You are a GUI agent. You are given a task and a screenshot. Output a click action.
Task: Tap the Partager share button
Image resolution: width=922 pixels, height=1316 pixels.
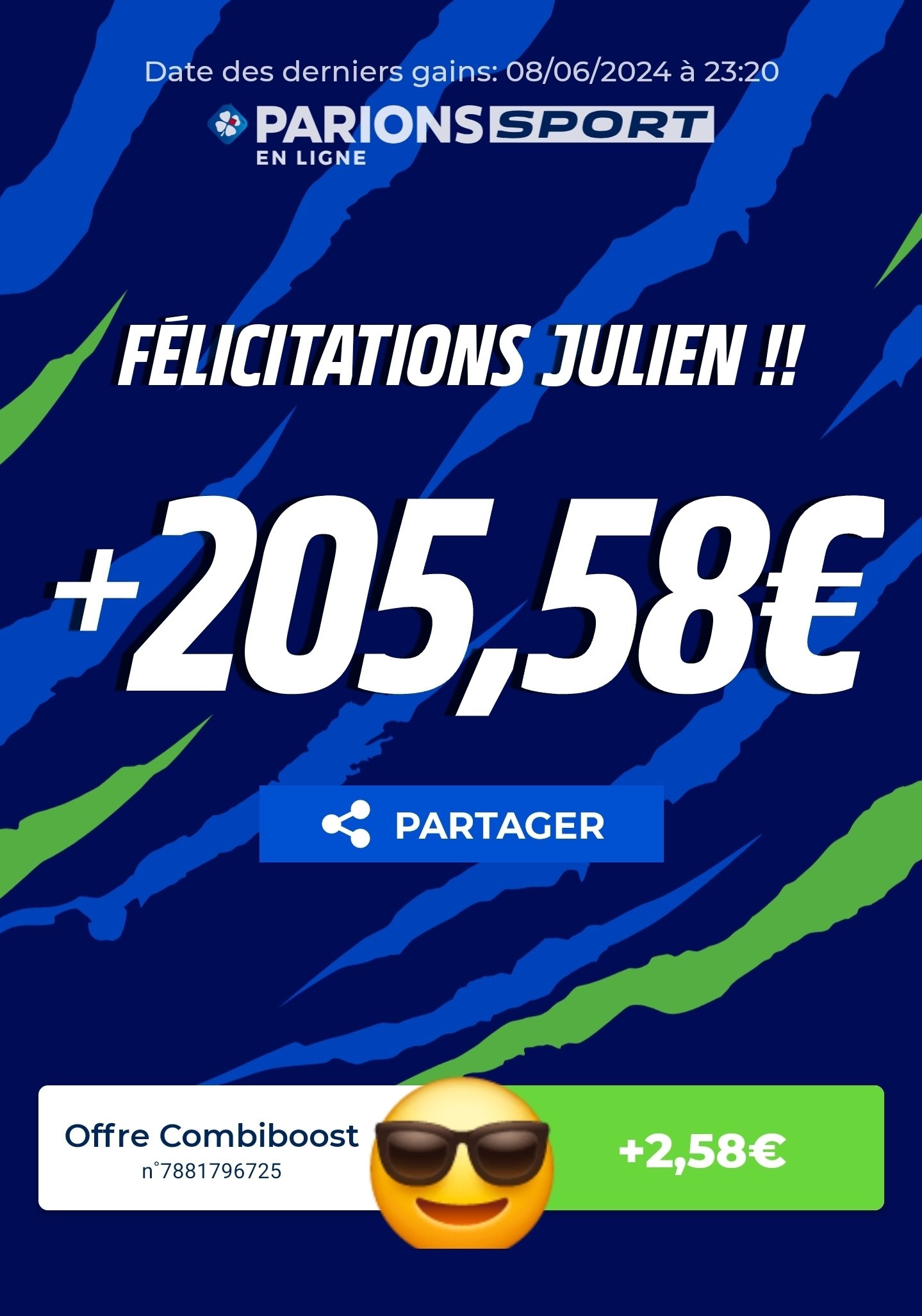(x=461, y=824)
